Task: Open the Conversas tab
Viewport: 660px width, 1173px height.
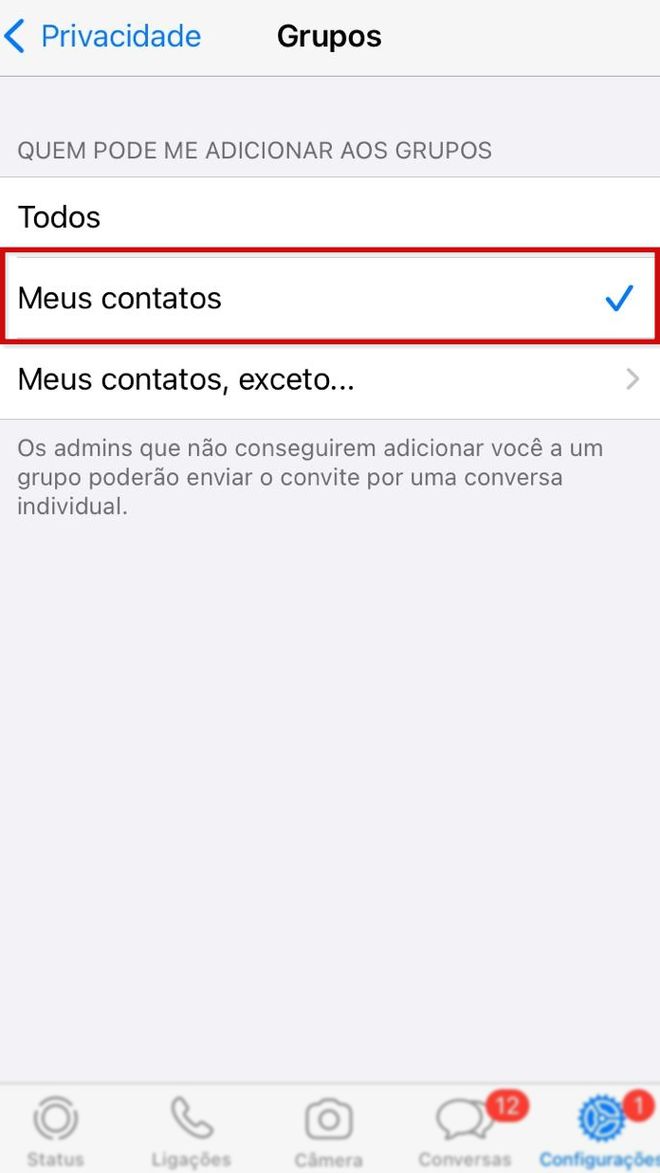Action: click(465, 1130)
